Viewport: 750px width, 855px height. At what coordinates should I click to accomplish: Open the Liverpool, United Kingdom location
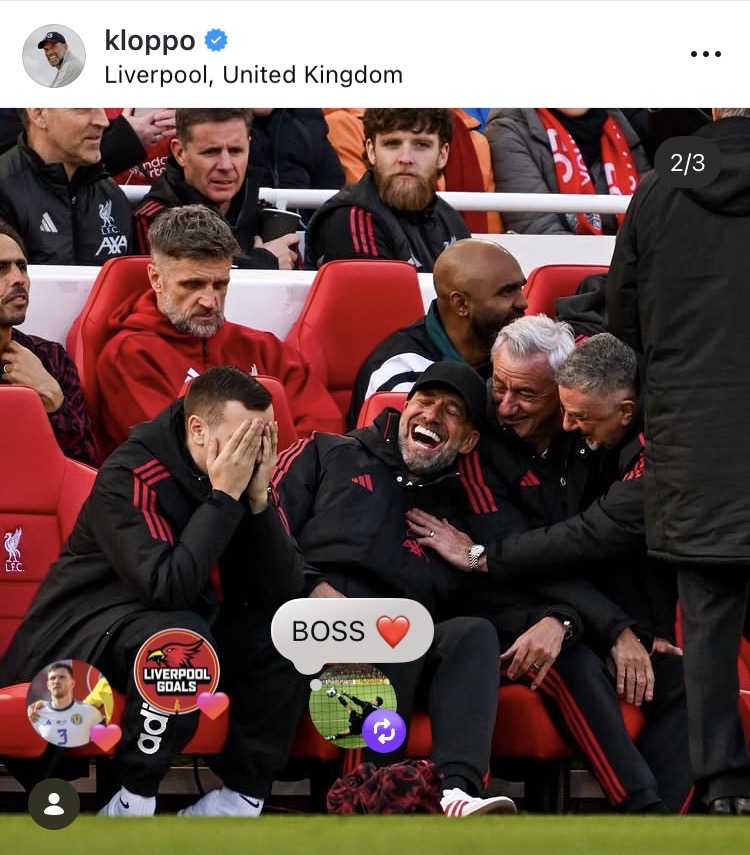pyautogui.click(x=254, y=75)
